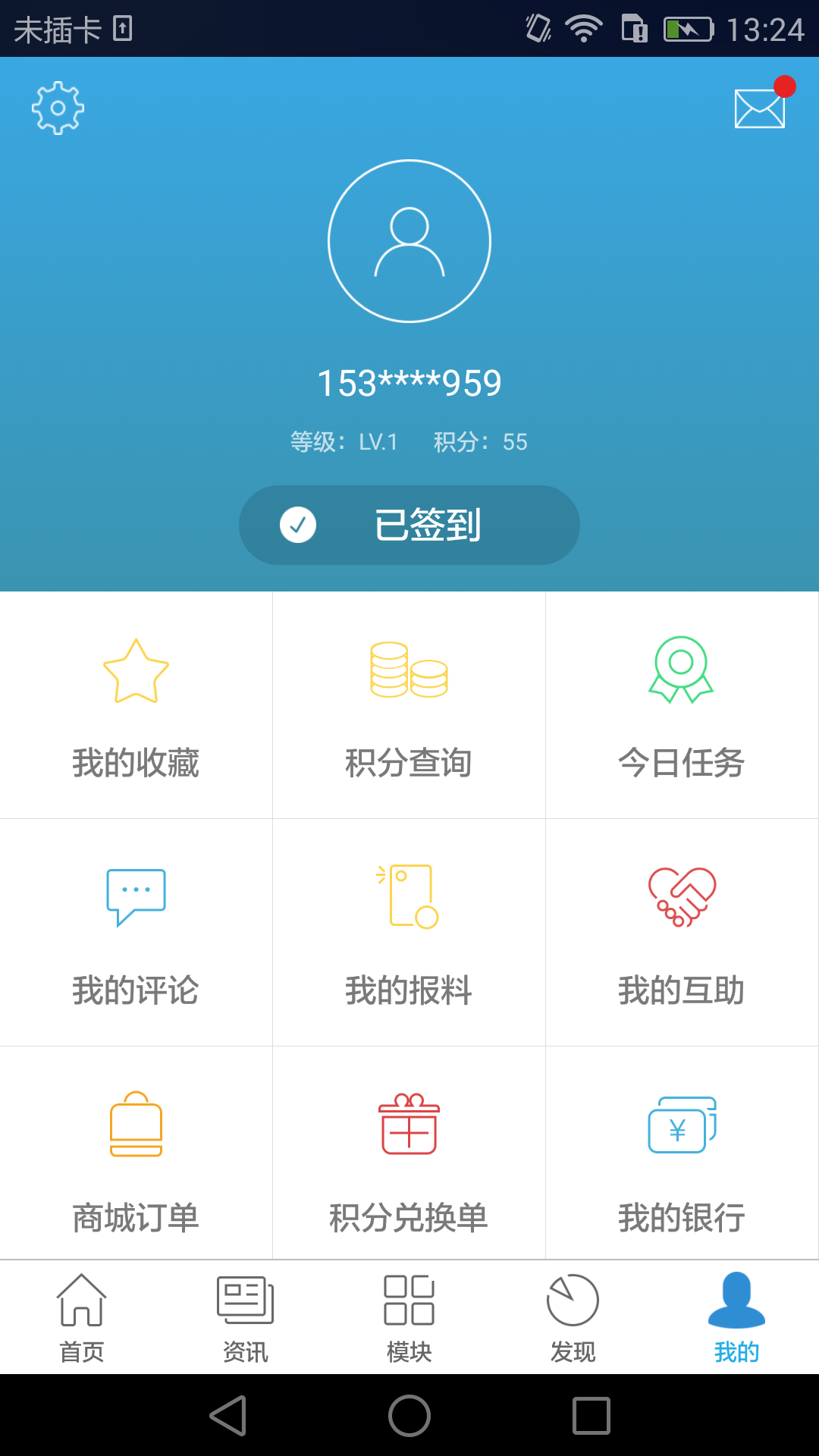
Task: Tap the unread message red dot indicator
Action: (784, 86)
